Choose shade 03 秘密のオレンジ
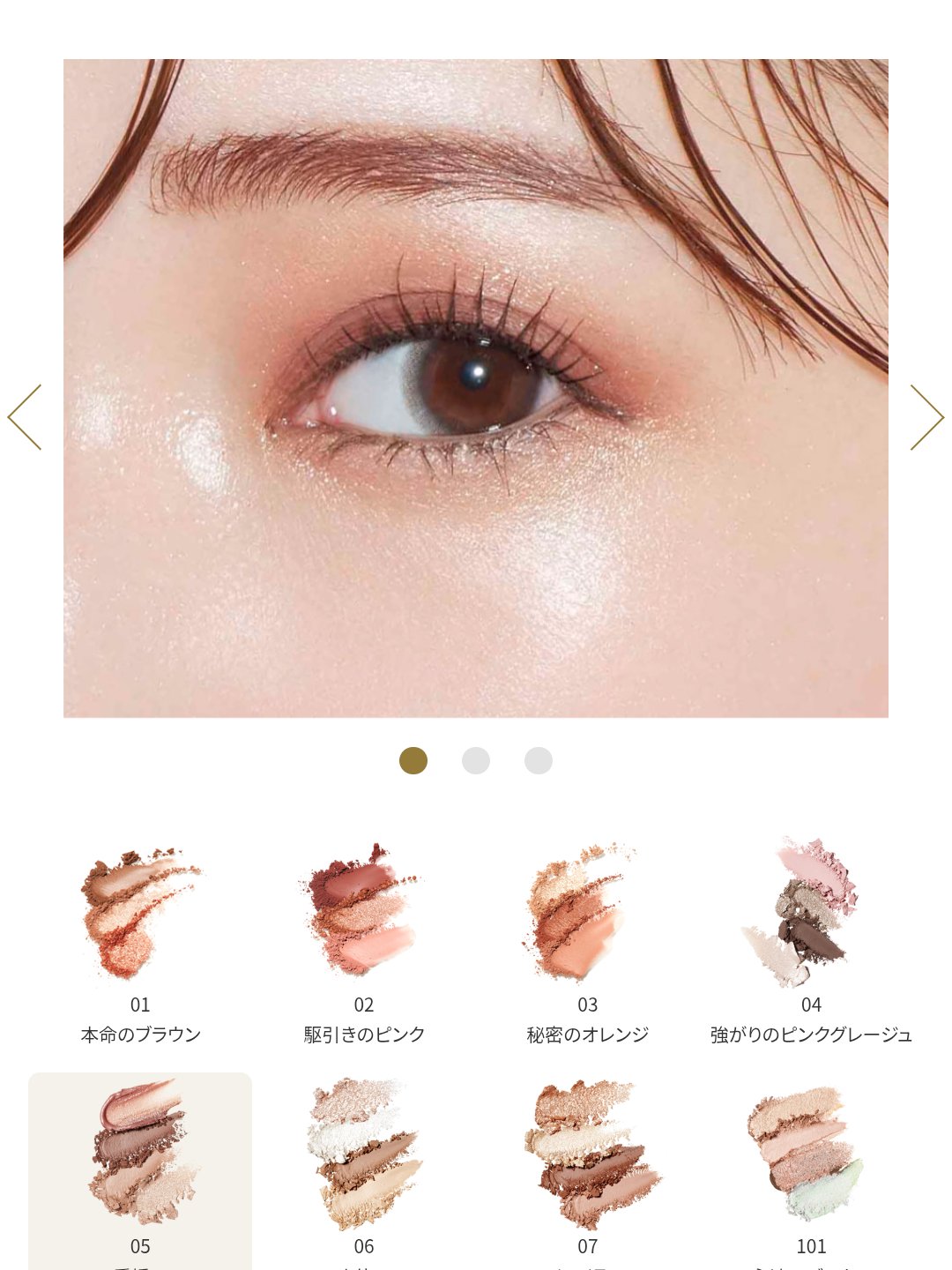Viewport: 952px width, 1270px height. [588, 935]
